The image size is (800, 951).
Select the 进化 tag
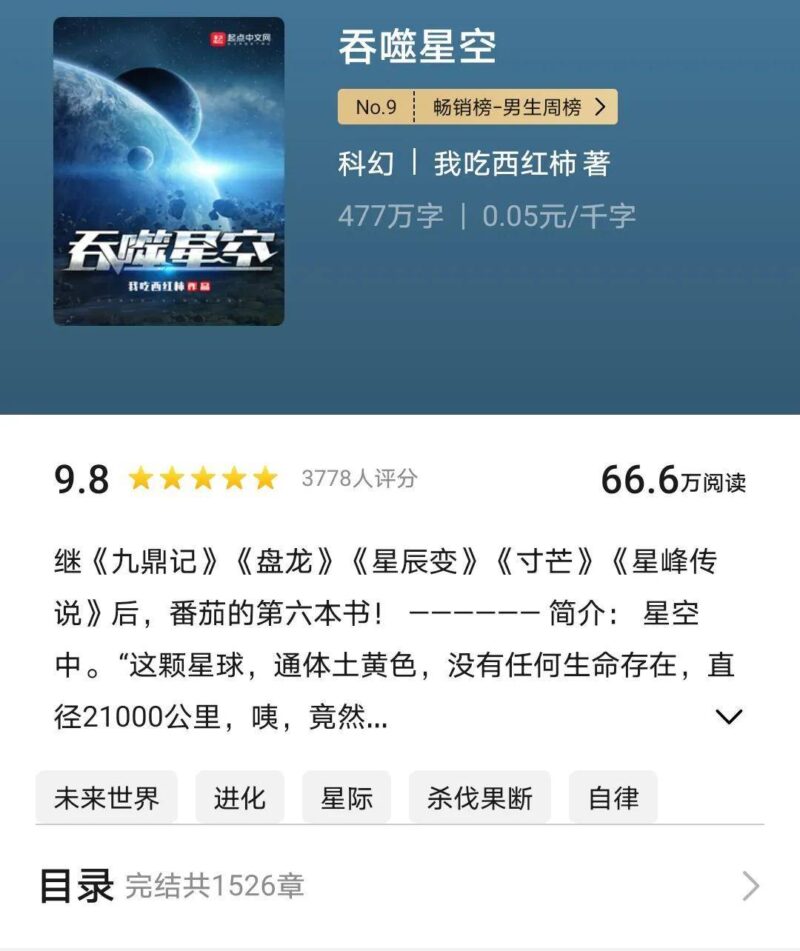tap(240, 798)
